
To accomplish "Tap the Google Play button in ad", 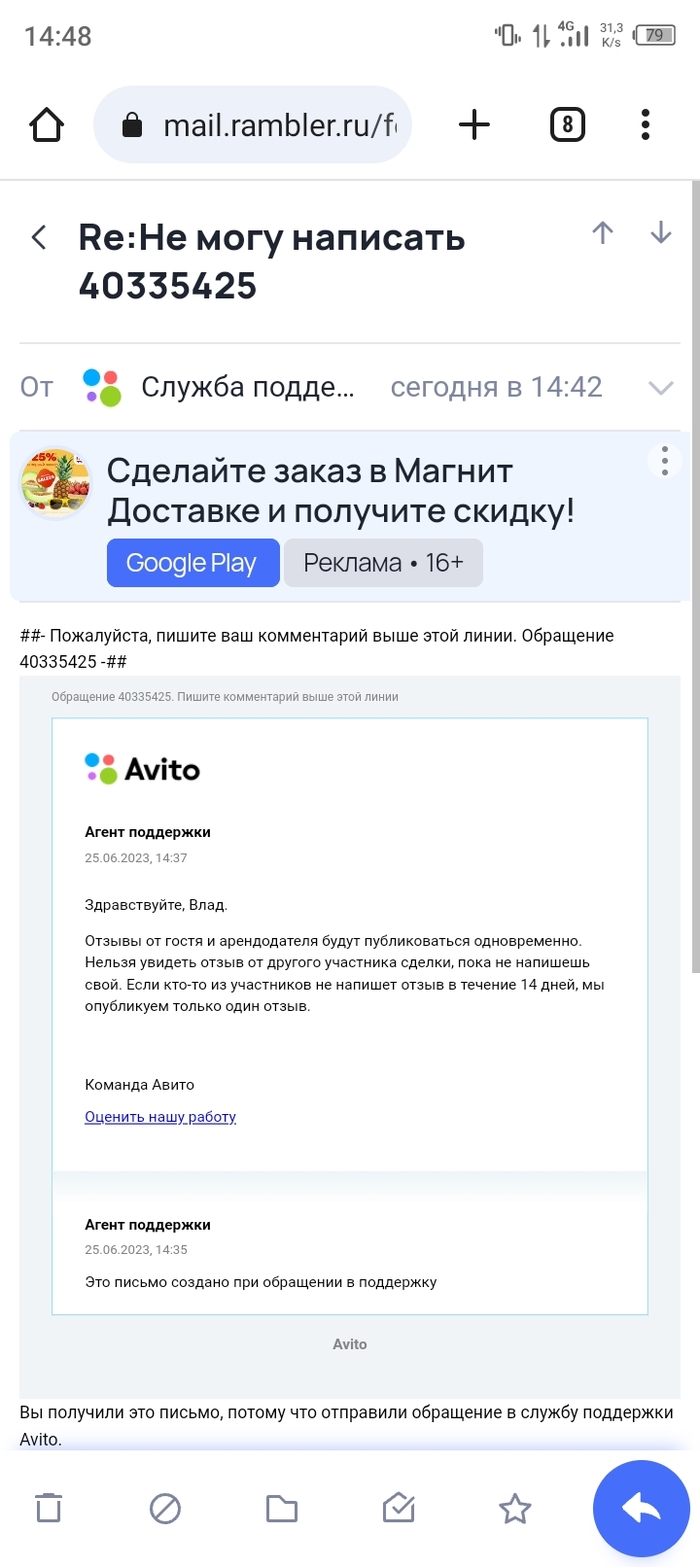I will pyautogui.click(x=192, y=563).
